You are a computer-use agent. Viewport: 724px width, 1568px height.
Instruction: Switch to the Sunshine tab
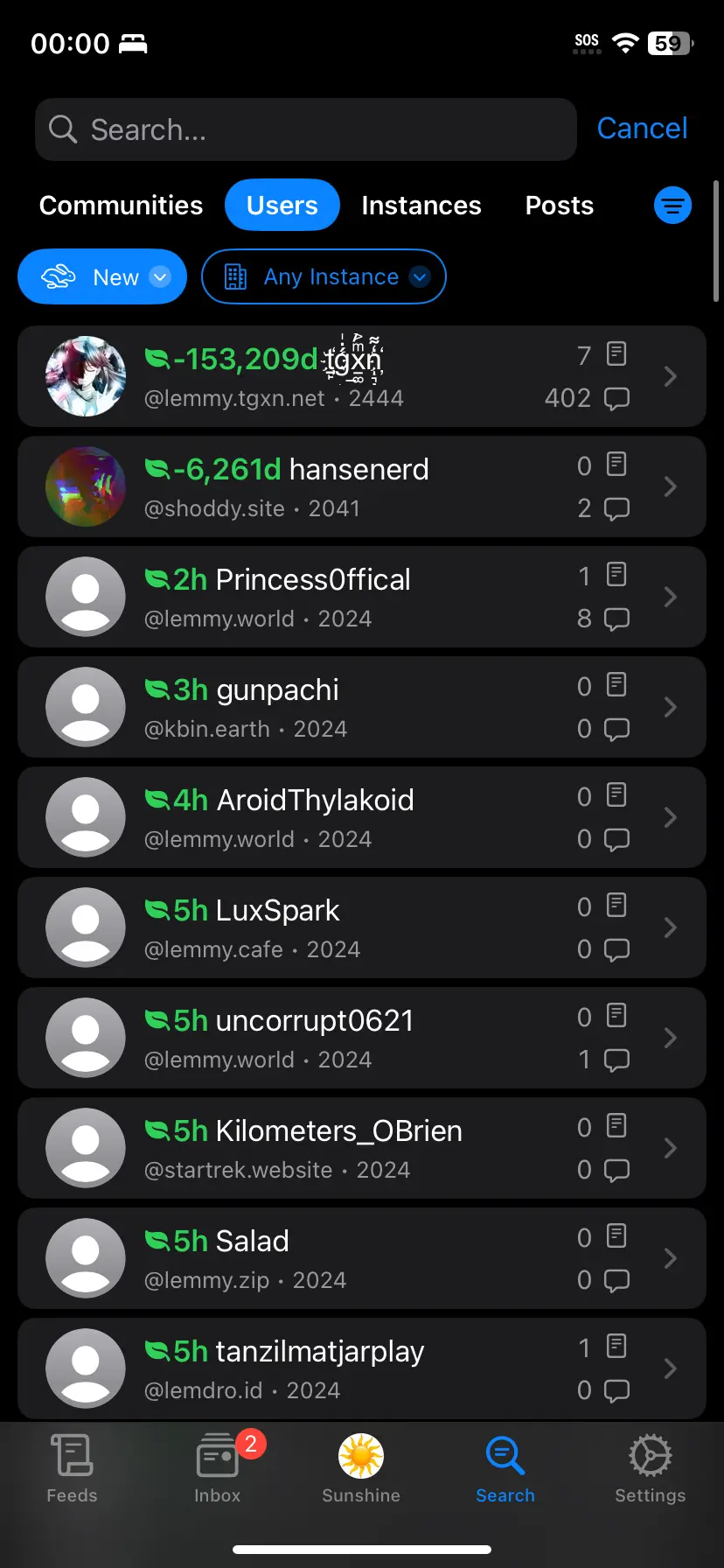(361, 1469)
